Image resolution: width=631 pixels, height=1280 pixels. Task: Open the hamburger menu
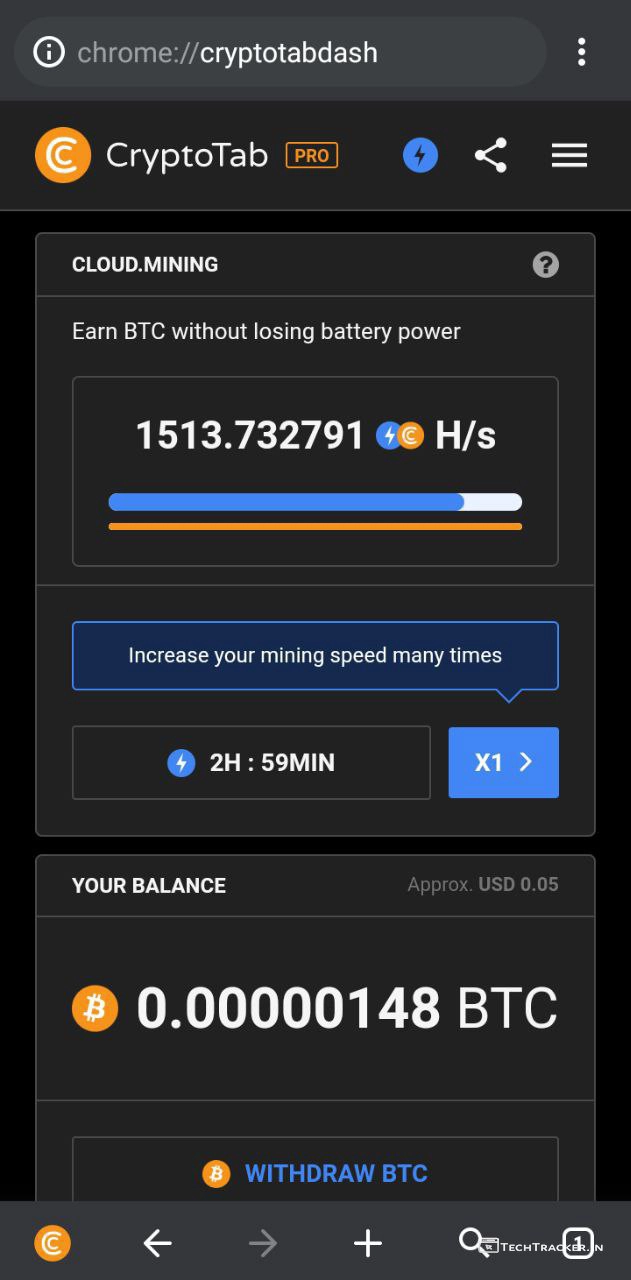(x=569, y=155)
